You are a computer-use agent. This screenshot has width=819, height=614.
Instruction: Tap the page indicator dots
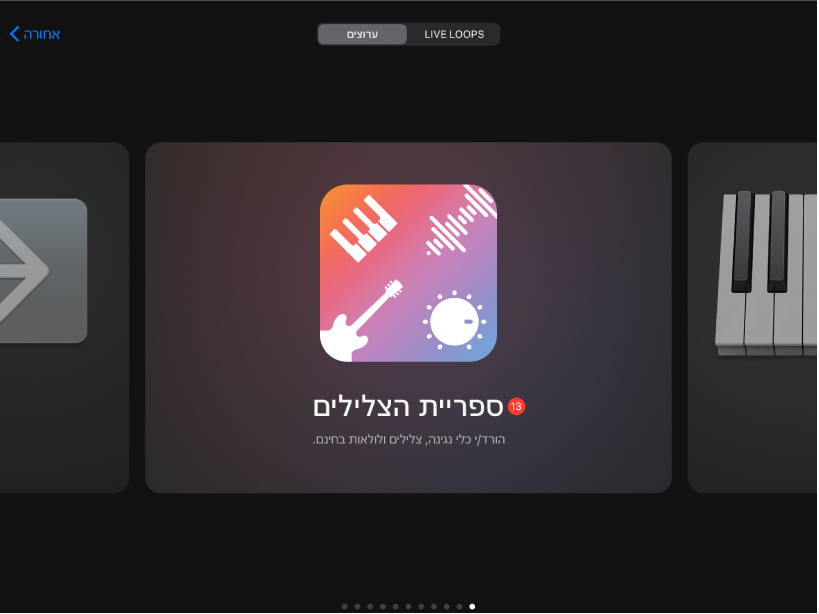408,606
